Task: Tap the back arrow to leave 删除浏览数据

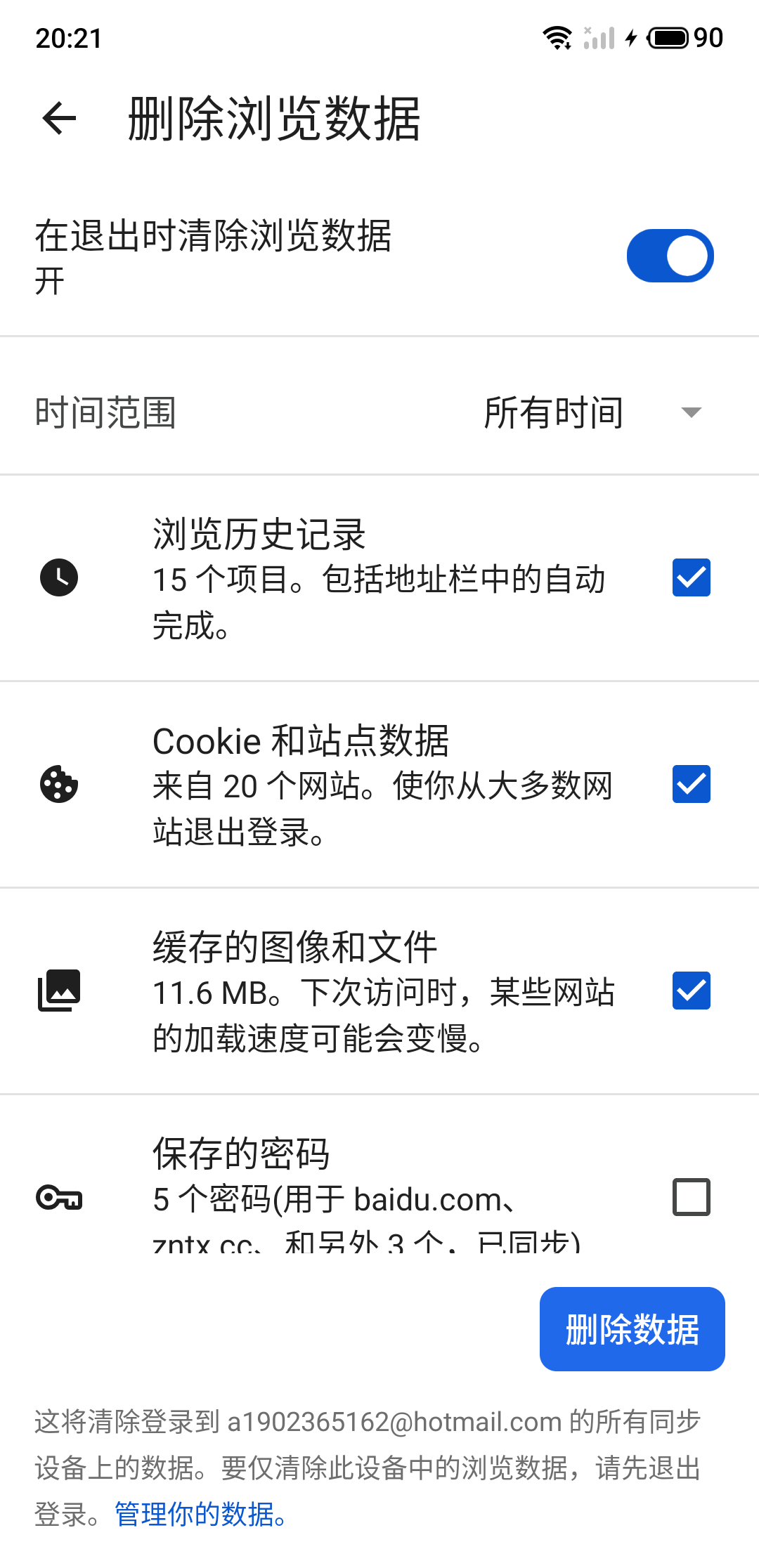Action: [x=59, y=117]
